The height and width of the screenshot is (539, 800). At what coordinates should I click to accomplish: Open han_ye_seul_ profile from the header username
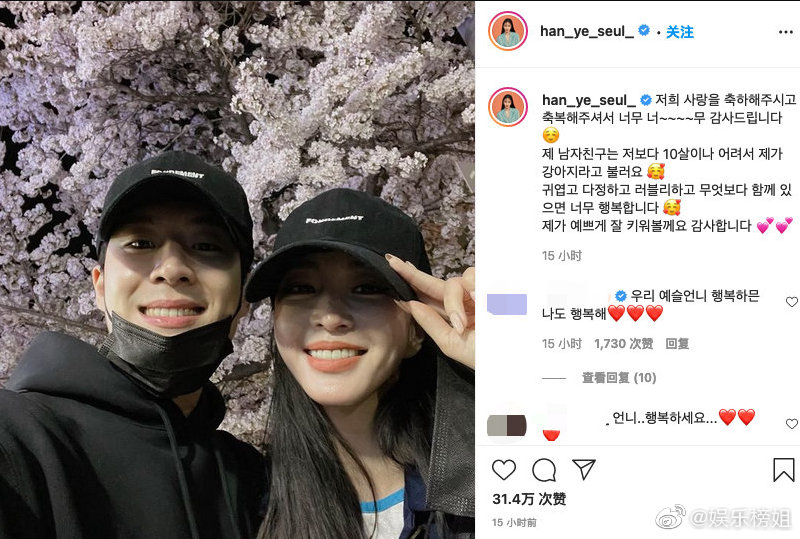[x=586, y=31]
